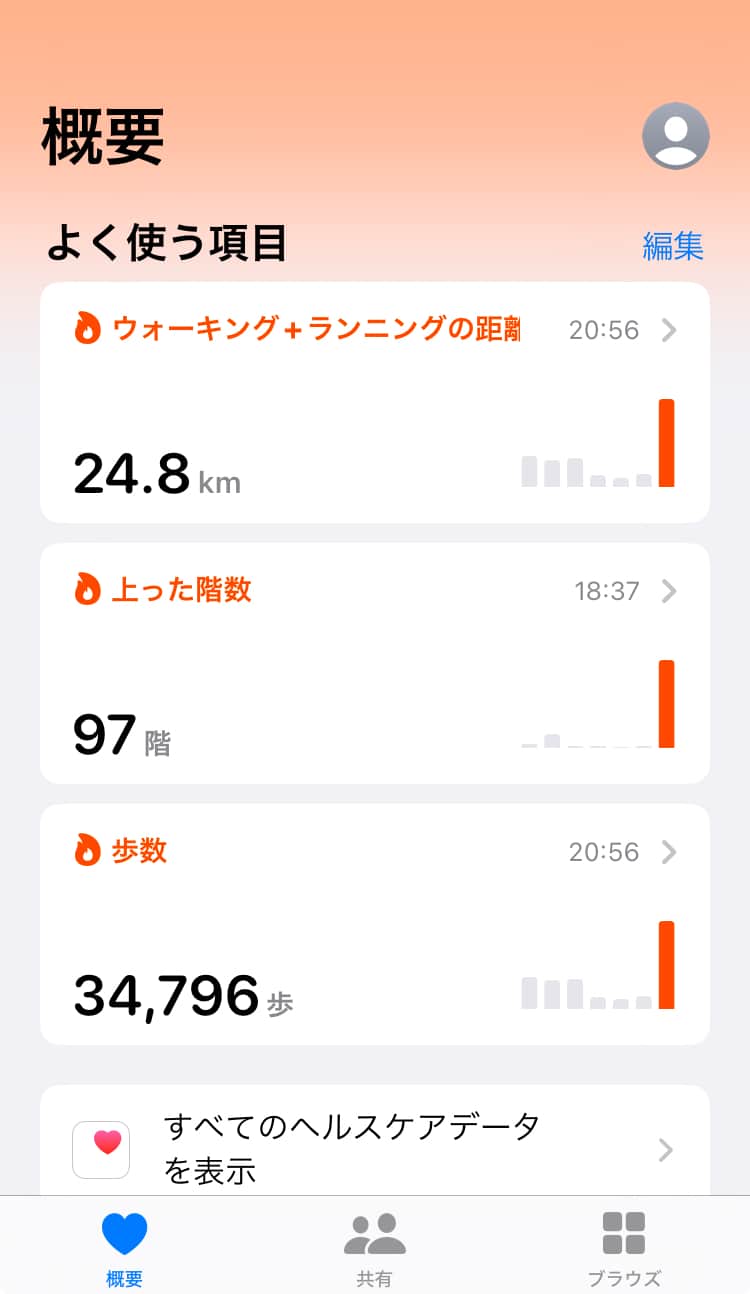Image resolution: width=750 pixels, height=1294 pixels.
Task: Select the 概要 tab
Action: (x=124, y=1248)
